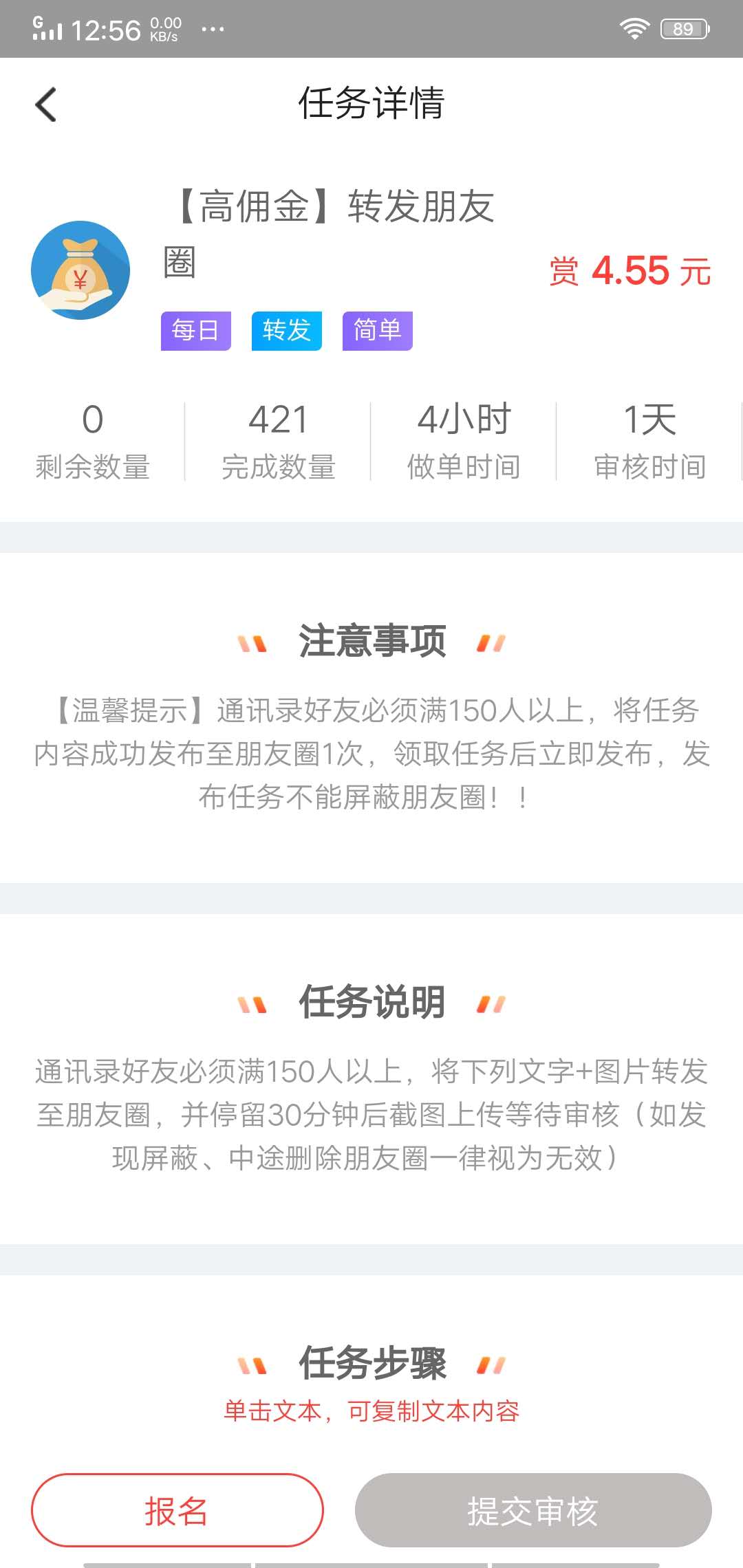
Task: Select the 每日 daily tag
Action: 195,331
